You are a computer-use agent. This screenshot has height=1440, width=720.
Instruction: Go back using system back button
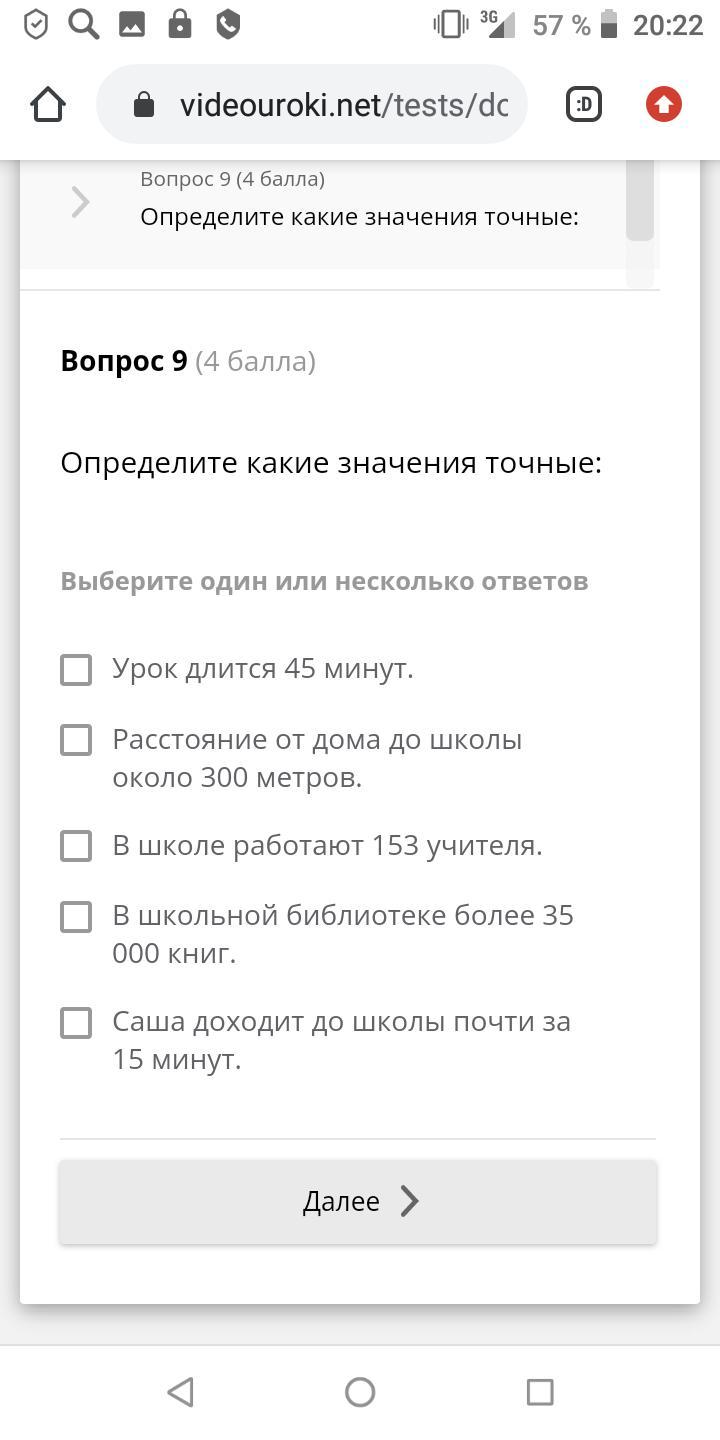(x=180, y=1392)
